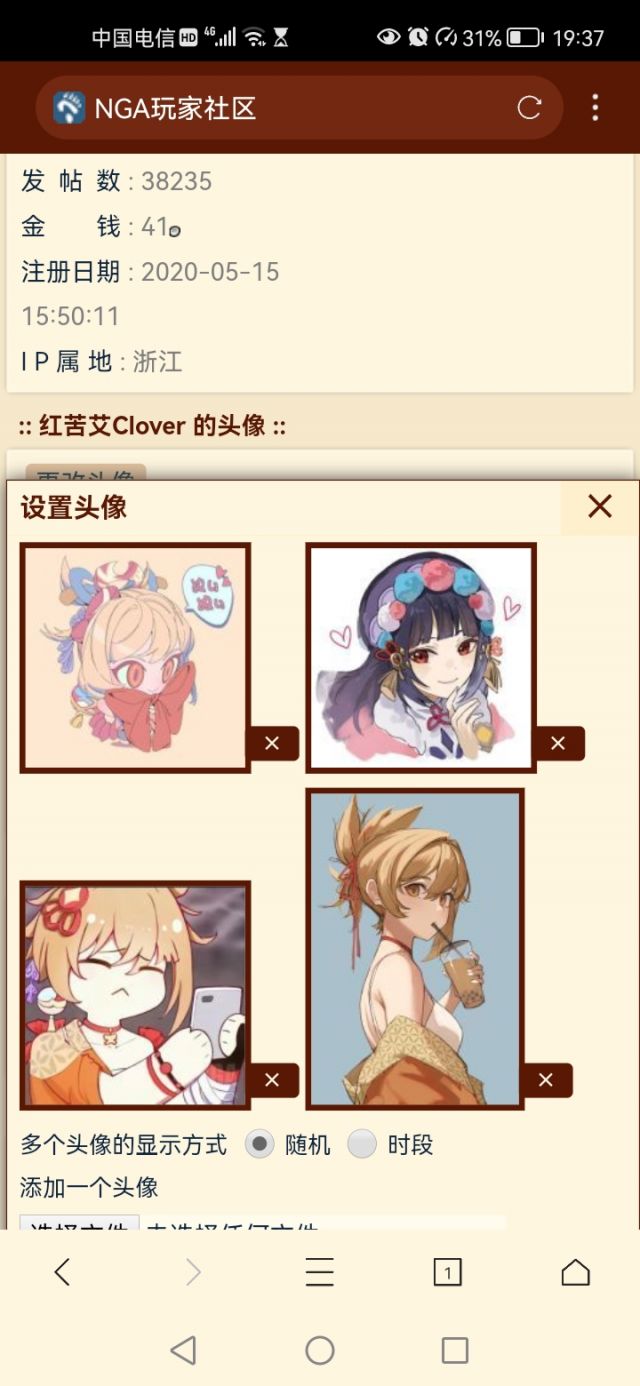Screen dimensions: 640x1386
Task: Open the browser tab switcher
Action: pos(447,1272)
